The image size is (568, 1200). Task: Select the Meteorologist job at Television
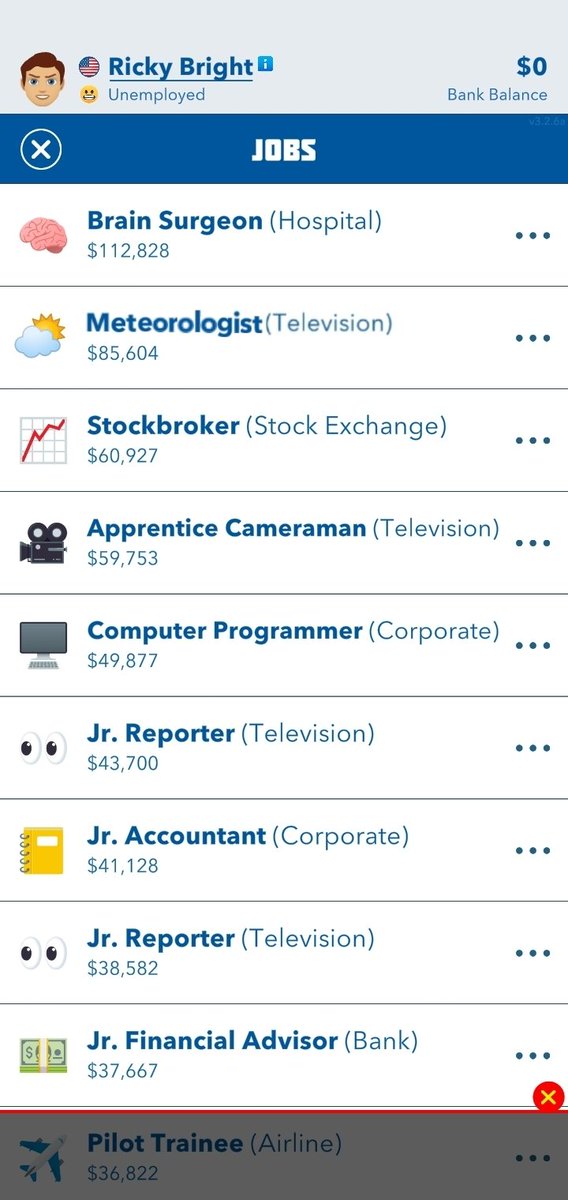coord(284,338)
